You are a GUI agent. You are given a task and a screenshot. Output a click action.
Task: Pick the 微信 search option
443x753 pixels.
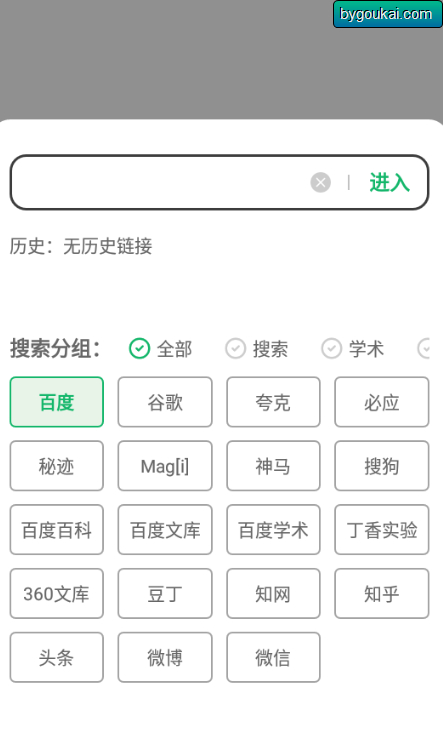point(273,657)
